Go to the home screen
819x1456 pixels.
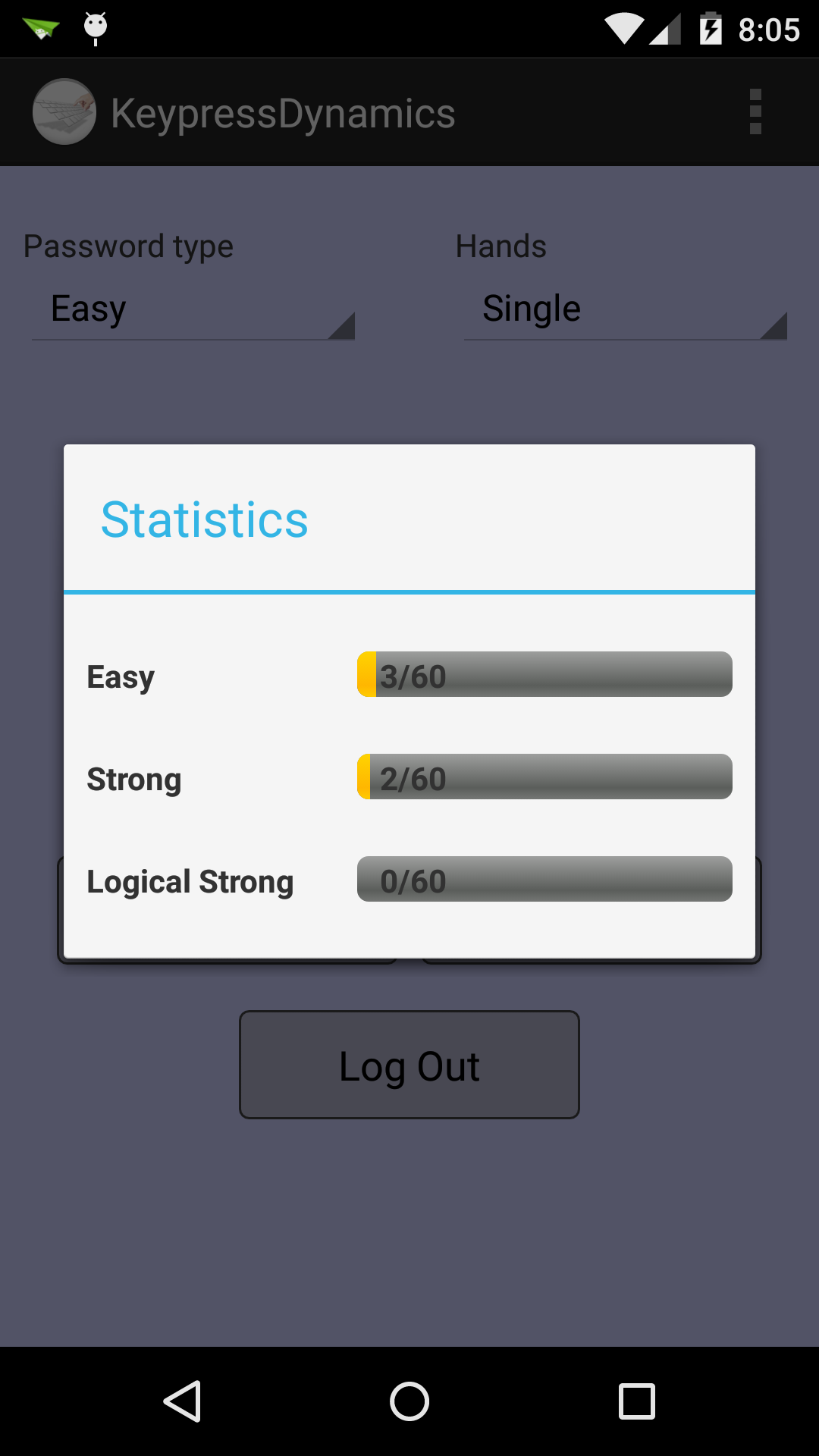409,1401
